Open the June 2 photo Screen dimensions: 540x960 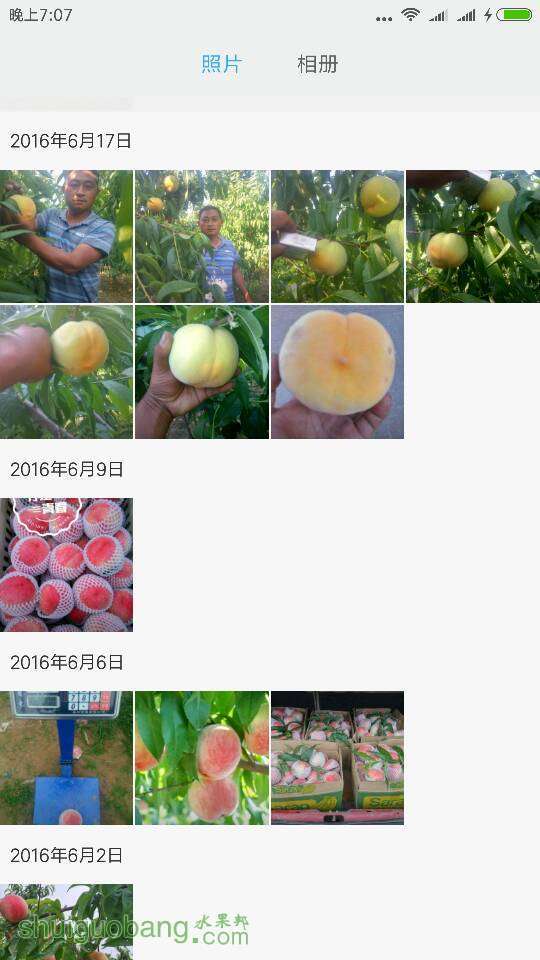(66, 922)
